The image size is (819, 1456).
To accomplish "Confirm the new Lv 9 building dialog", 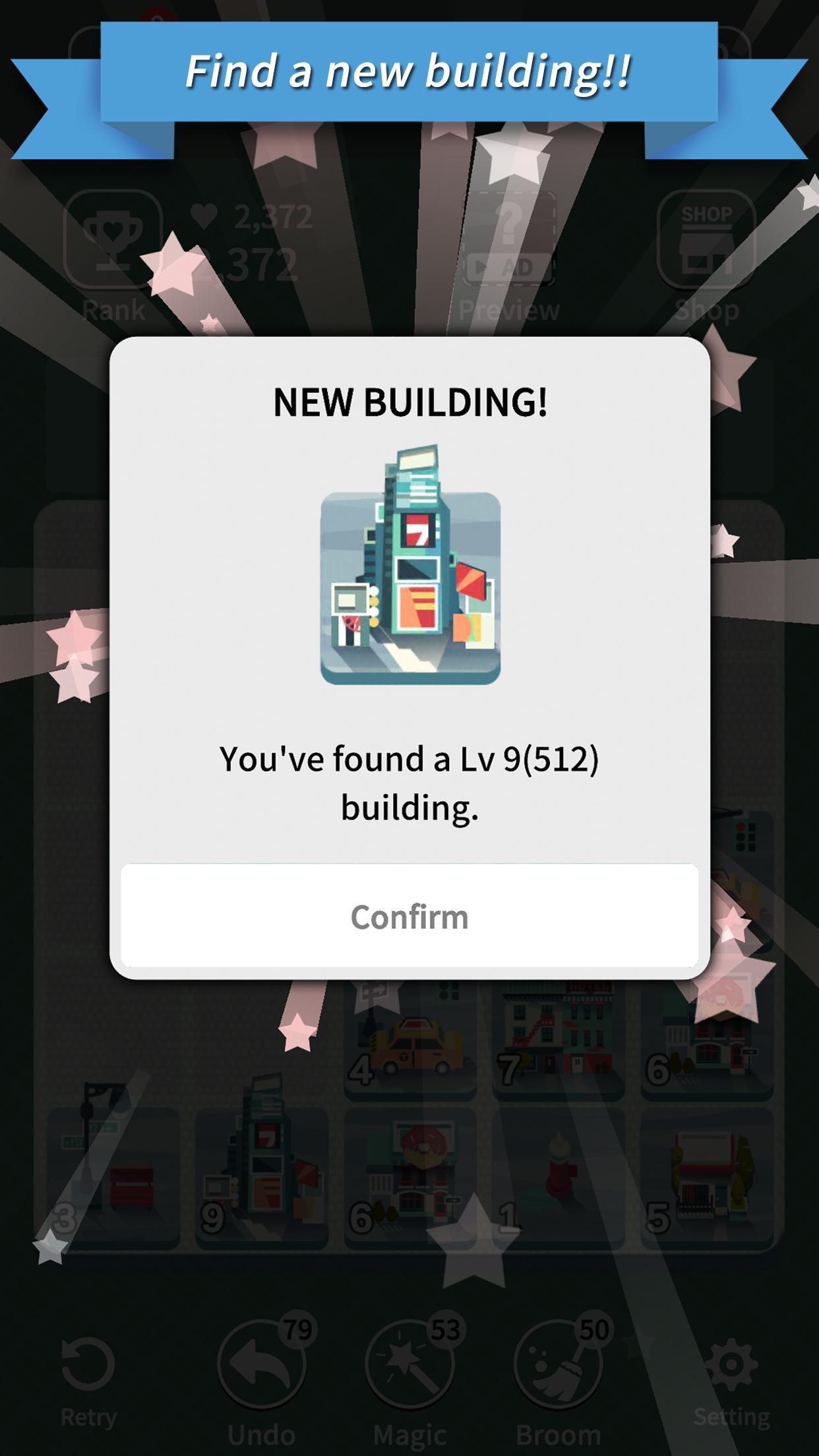I will [x=409, y=916].
